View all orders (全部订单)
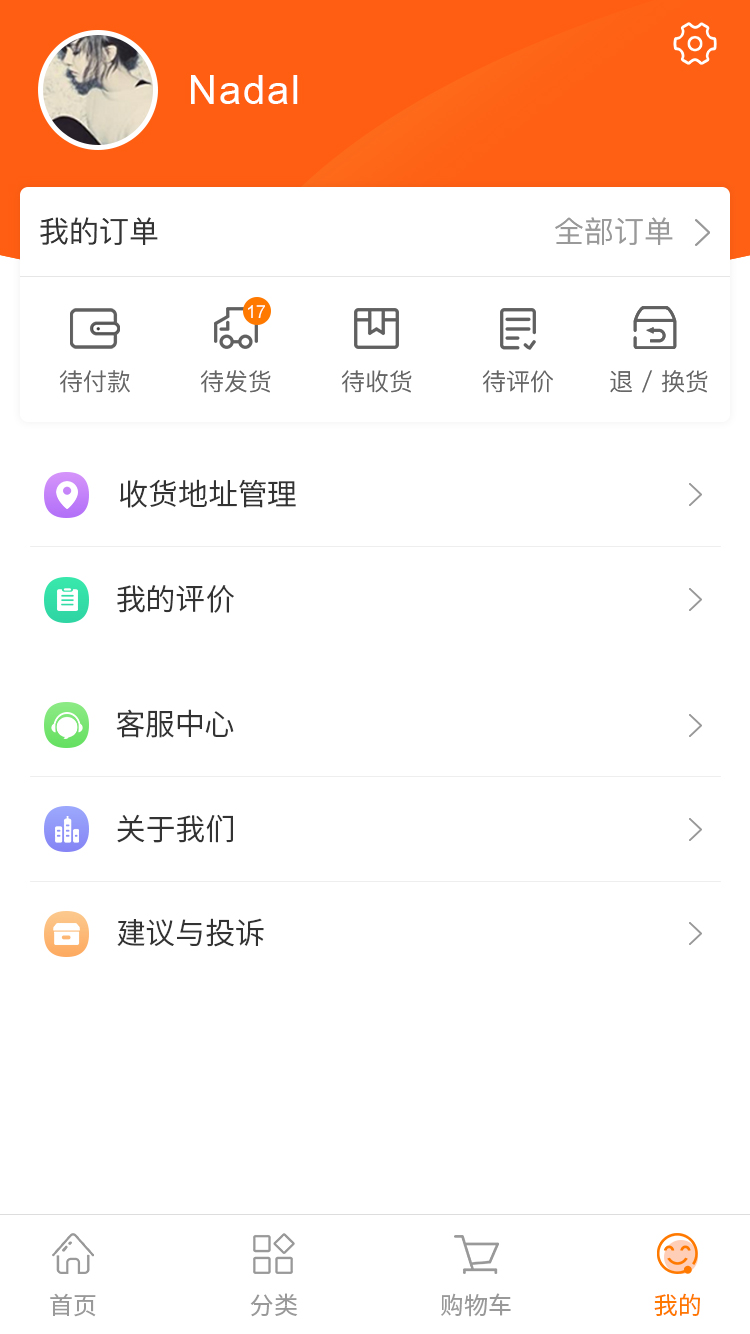Screen dimensions: 750x1334 pyautogui.click(x=632, y=232)
